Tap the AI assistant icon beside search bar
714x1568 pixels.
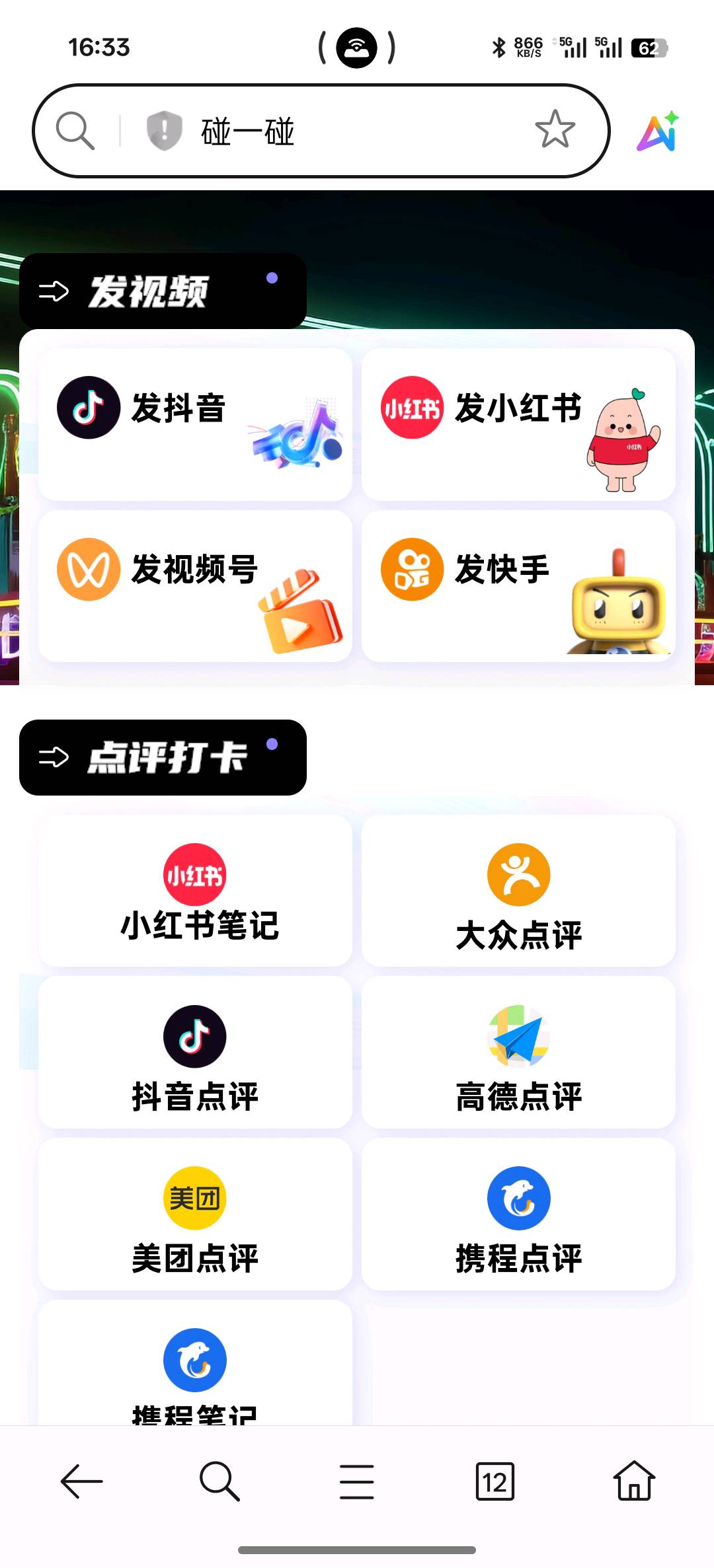[659, 131]
